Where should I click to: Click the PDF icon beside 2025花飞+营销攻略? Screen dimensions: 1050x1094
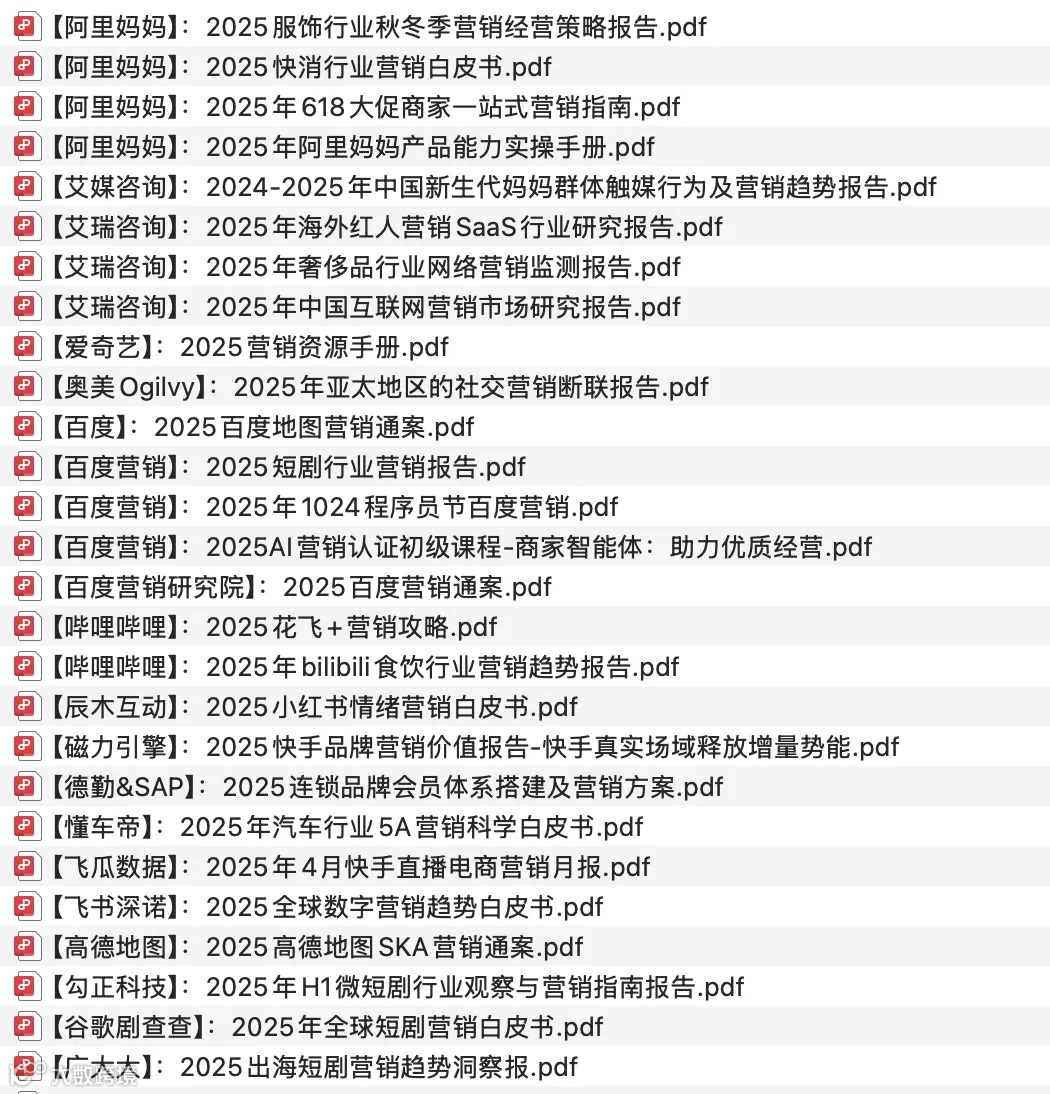[26, 627]
